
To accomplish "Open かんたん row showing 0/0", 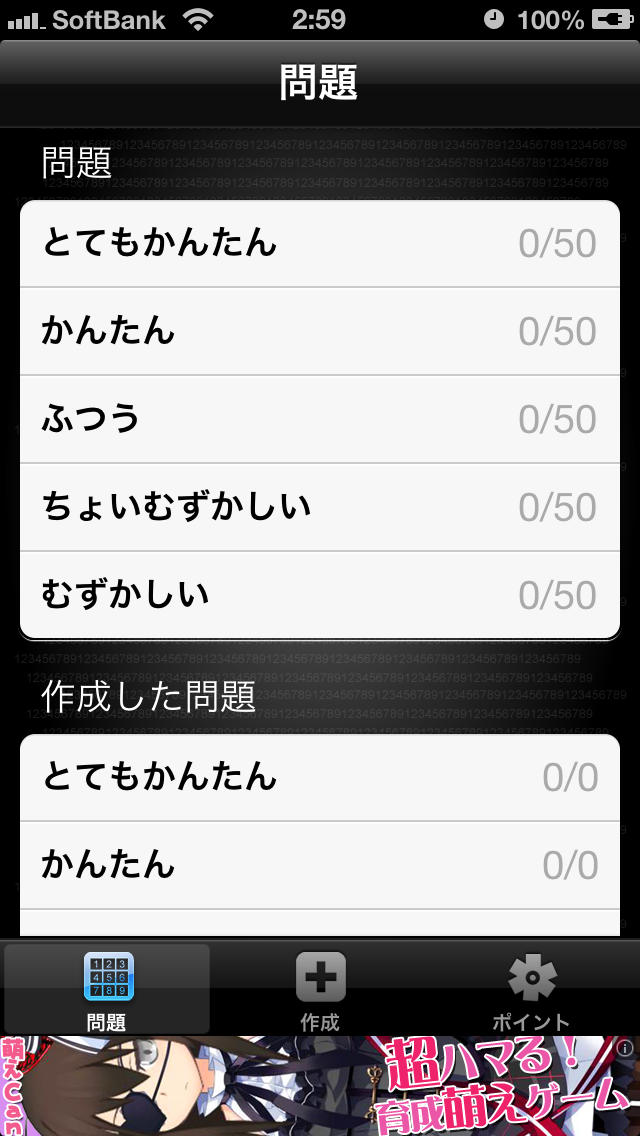I will tap(320, 865).
